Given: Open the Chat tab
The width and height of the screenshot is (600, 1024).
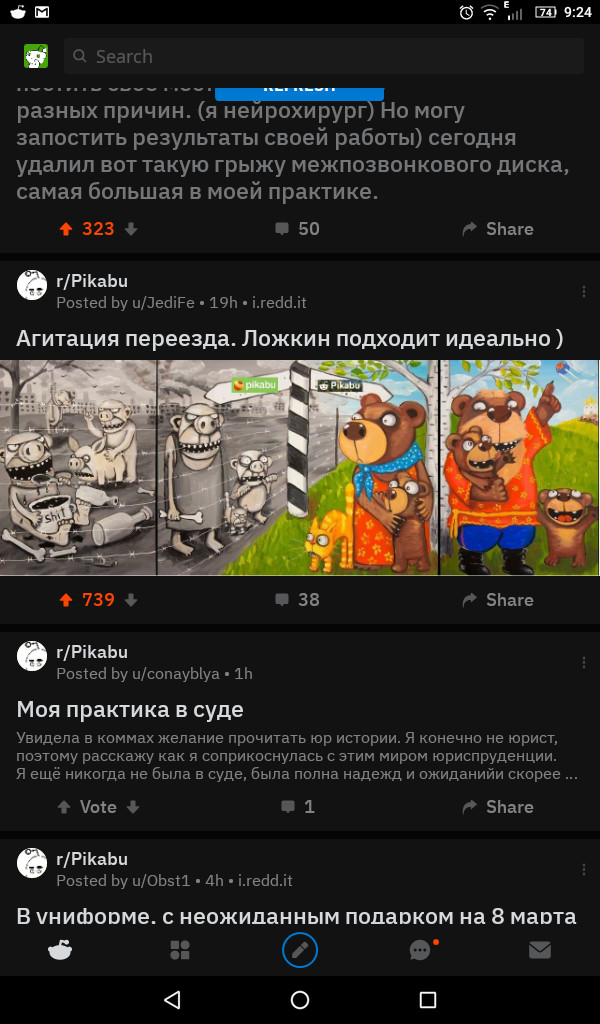Looking at the screenshot, I should pos(420,950).
